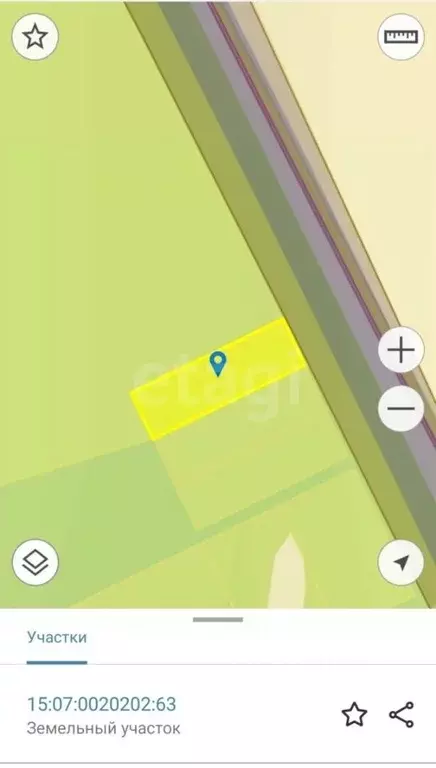This screenshot has height=768, width=436.
Task: Zoom out with the minus button
Action: tap(401, 408)
